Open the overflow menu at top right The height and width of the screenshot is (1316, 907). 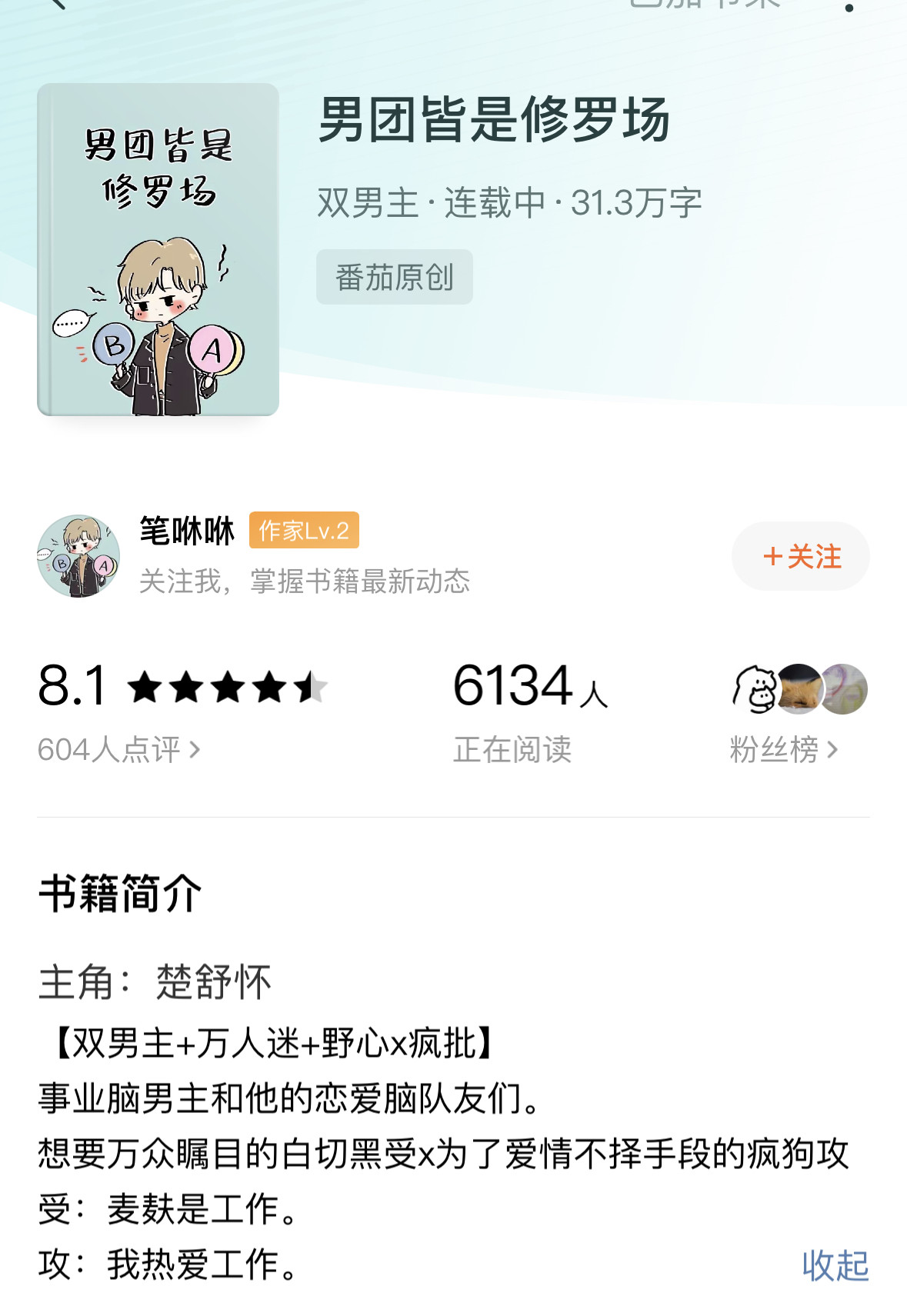[849, 6]
